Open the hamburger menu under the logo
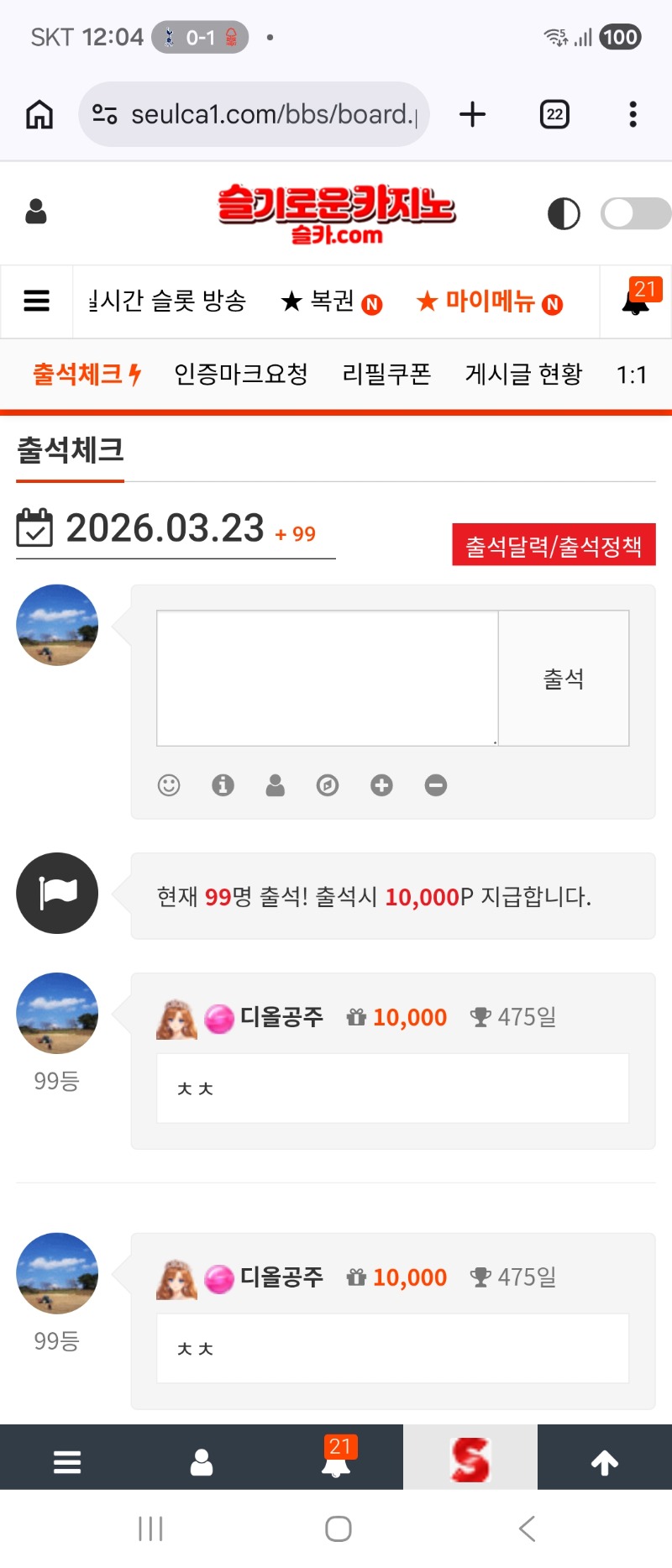The width and height of the screenshot is (672, 1568). [x=36, y=301]
